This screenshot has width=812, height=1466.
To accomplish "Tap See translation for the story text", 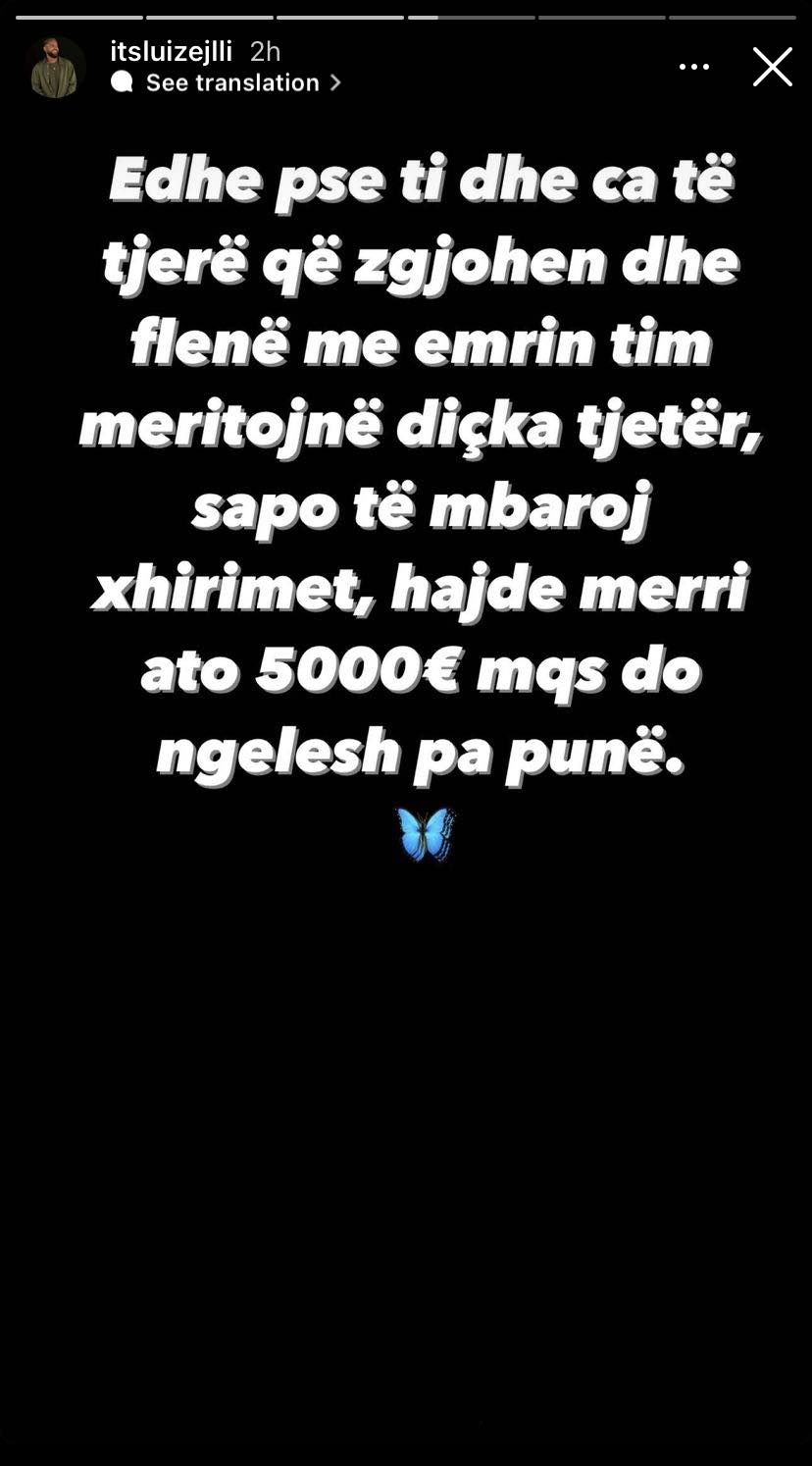I will 231,82.
